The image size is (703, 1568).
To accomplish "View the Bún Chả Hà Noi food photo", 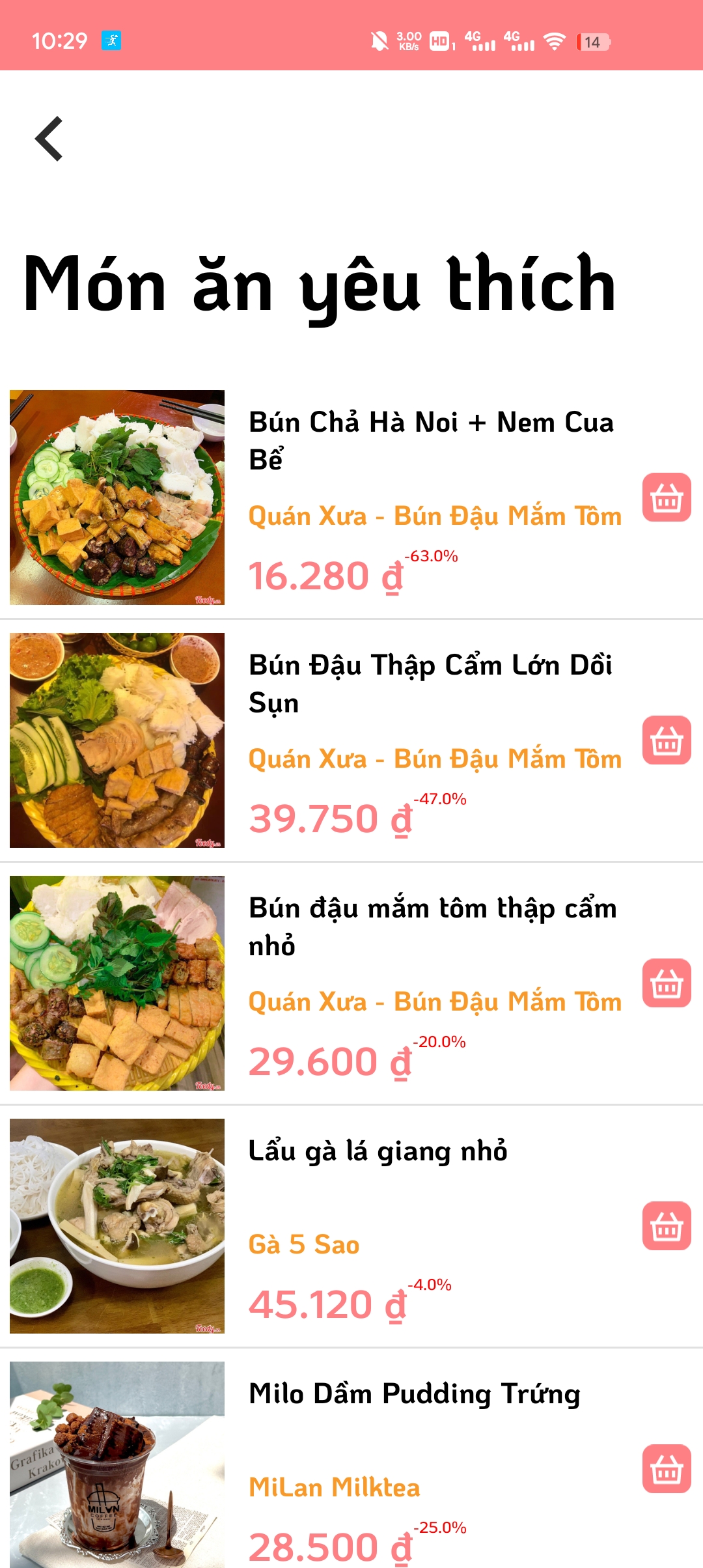I will (117, 497).
